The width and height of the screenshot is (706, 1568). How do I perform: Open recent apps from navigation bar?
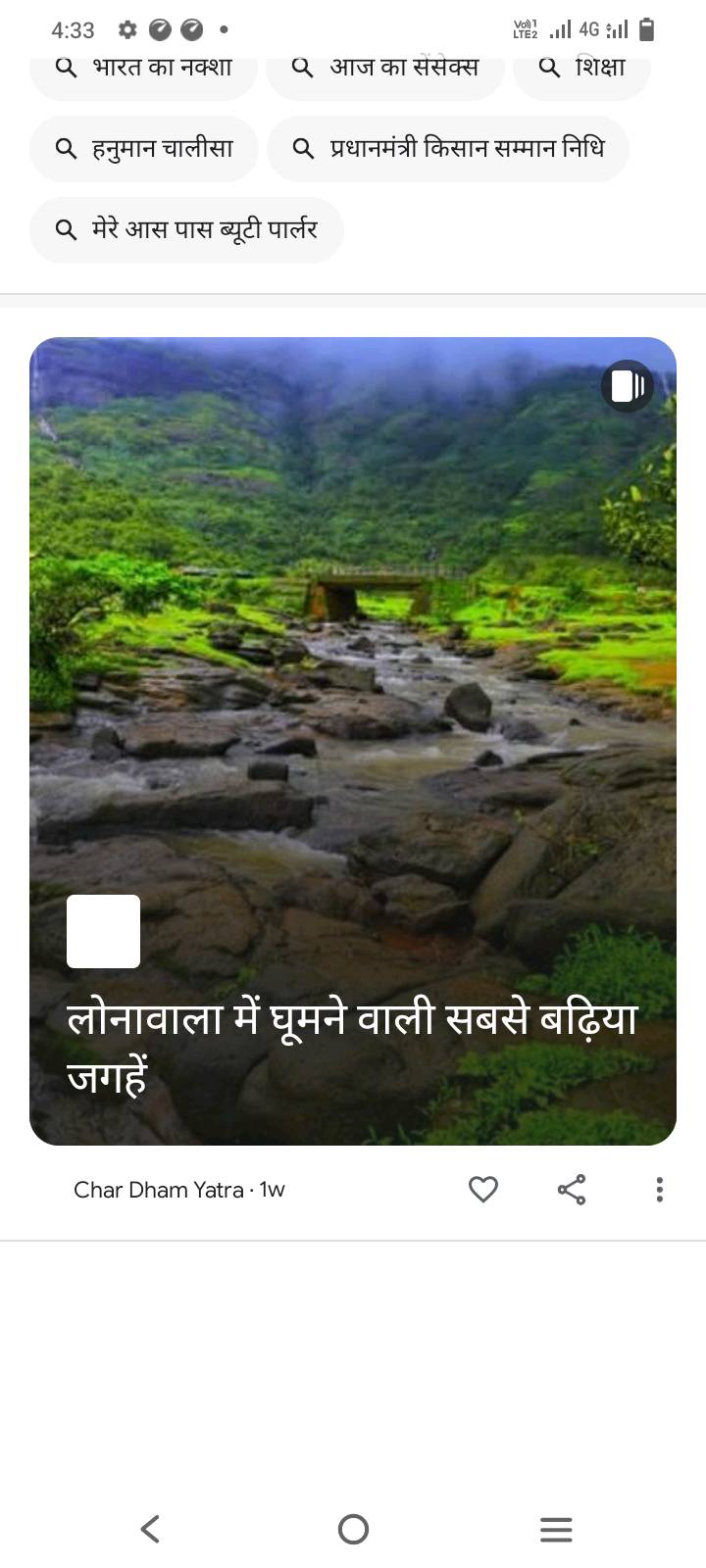pyautogui.click(x=556, y=1529)
